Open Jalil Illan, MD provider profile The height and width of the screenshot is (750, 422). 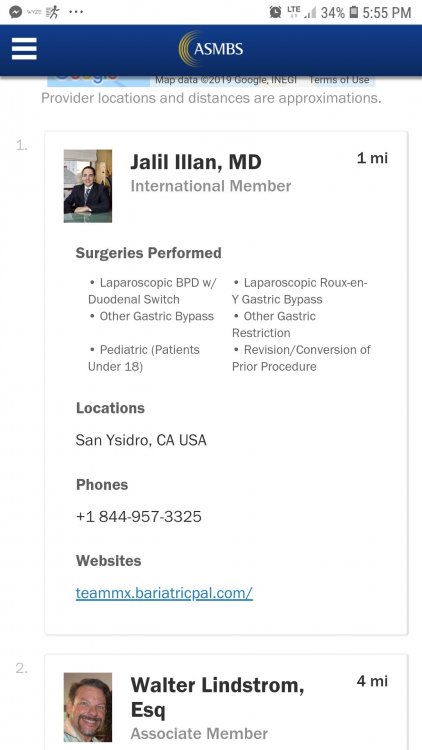pyautogui.click(x=196, y=162)
